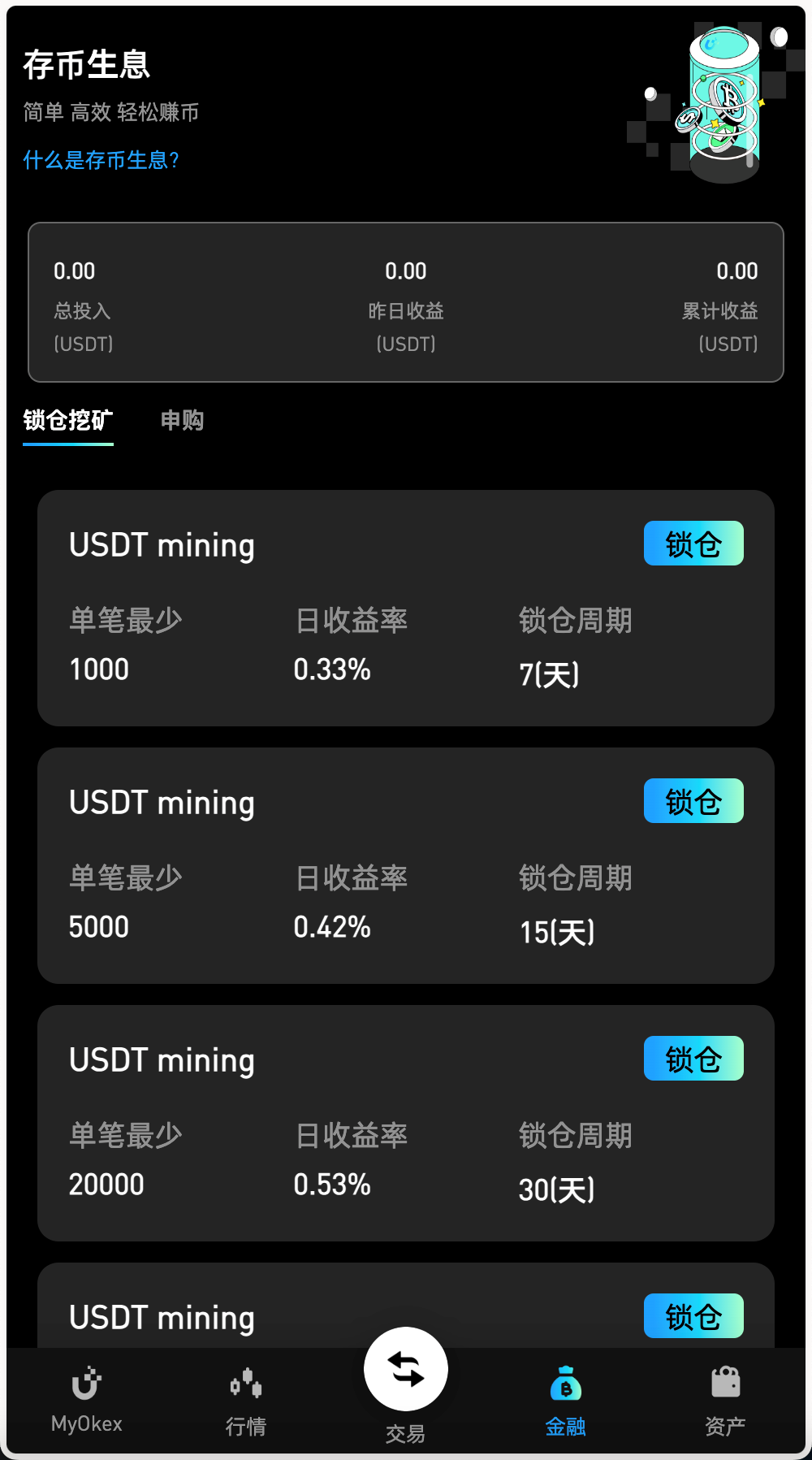The height and width of the screenshot is (1460, 812).
Task: Switch to the 申购 tab
Action: [x=182, y=421]
